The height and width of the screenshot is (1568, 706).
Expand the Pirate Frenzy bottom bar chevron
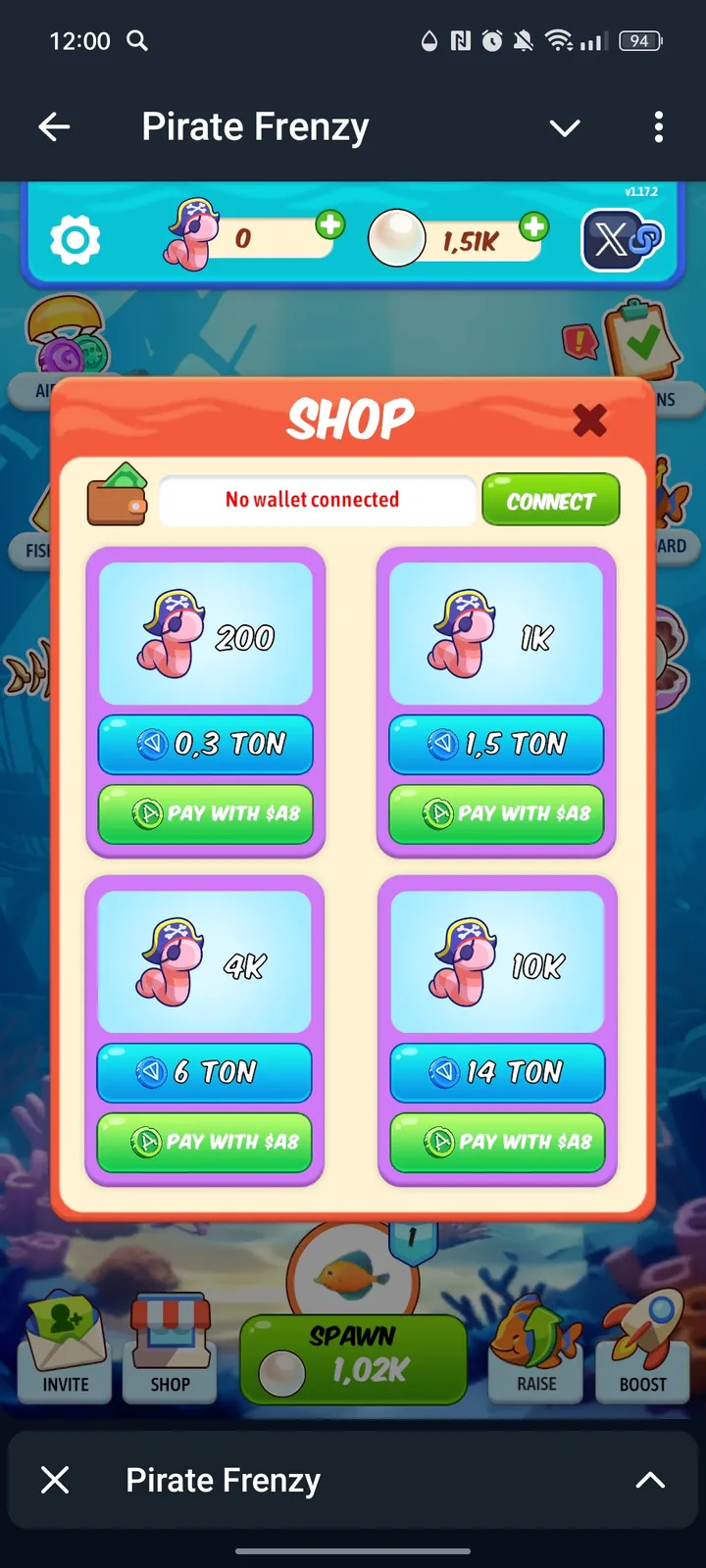click(x=651, y=1480)
